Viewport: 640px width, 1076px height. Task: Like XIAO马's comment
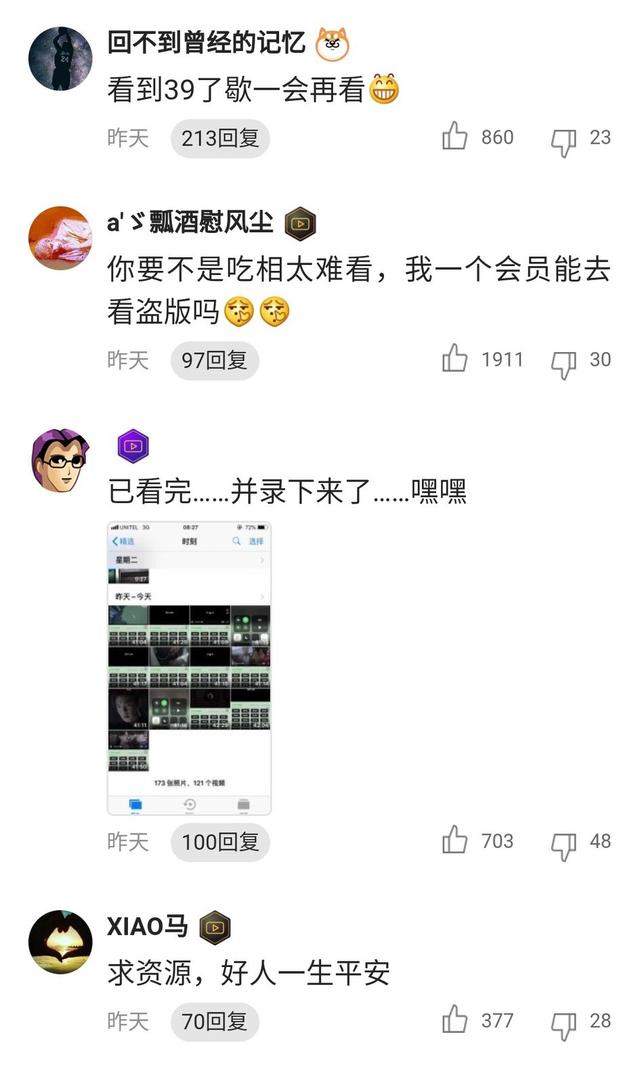[x=456, y=1021]
